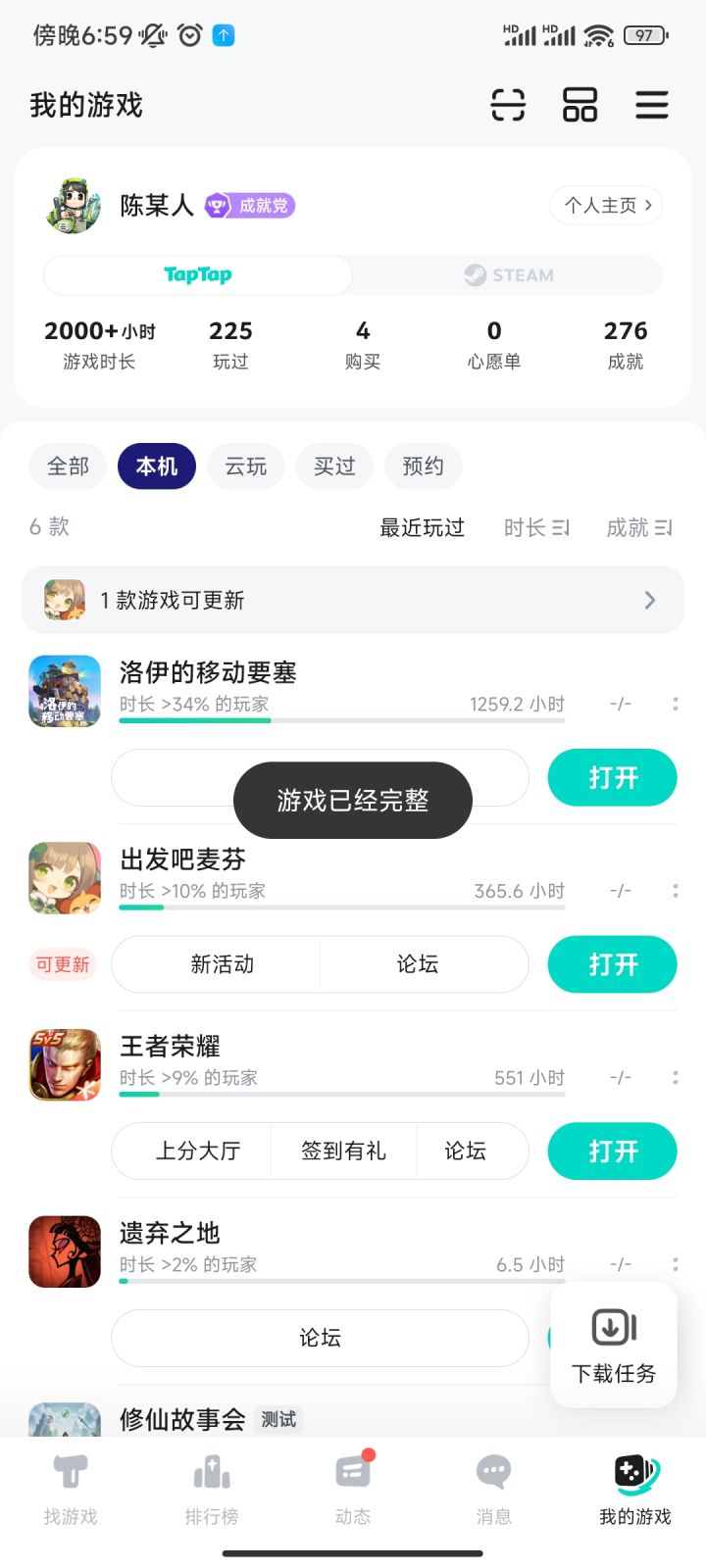Image resolution: width=706 pixels, height=1568 pixels.
Task: Open the overflow menu for 王者荣耀
Action: coord(675,1077)
